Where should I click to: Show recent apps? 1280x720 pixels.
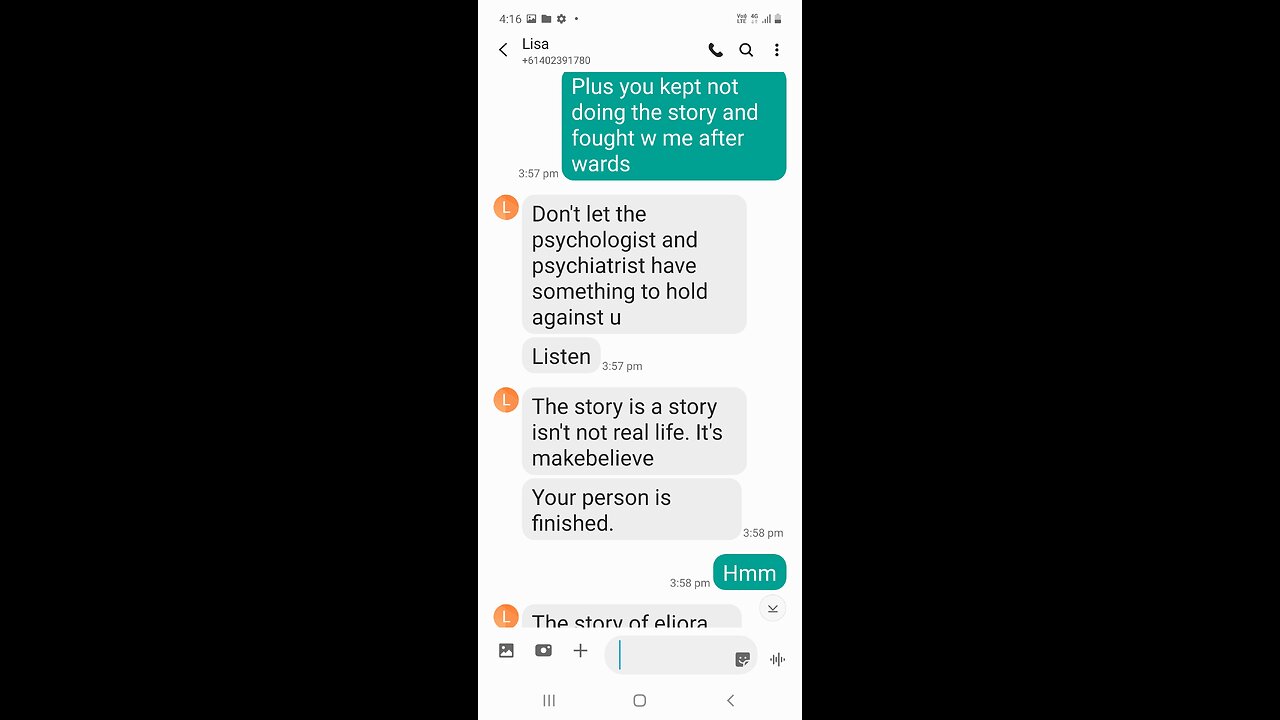(549, 700)
